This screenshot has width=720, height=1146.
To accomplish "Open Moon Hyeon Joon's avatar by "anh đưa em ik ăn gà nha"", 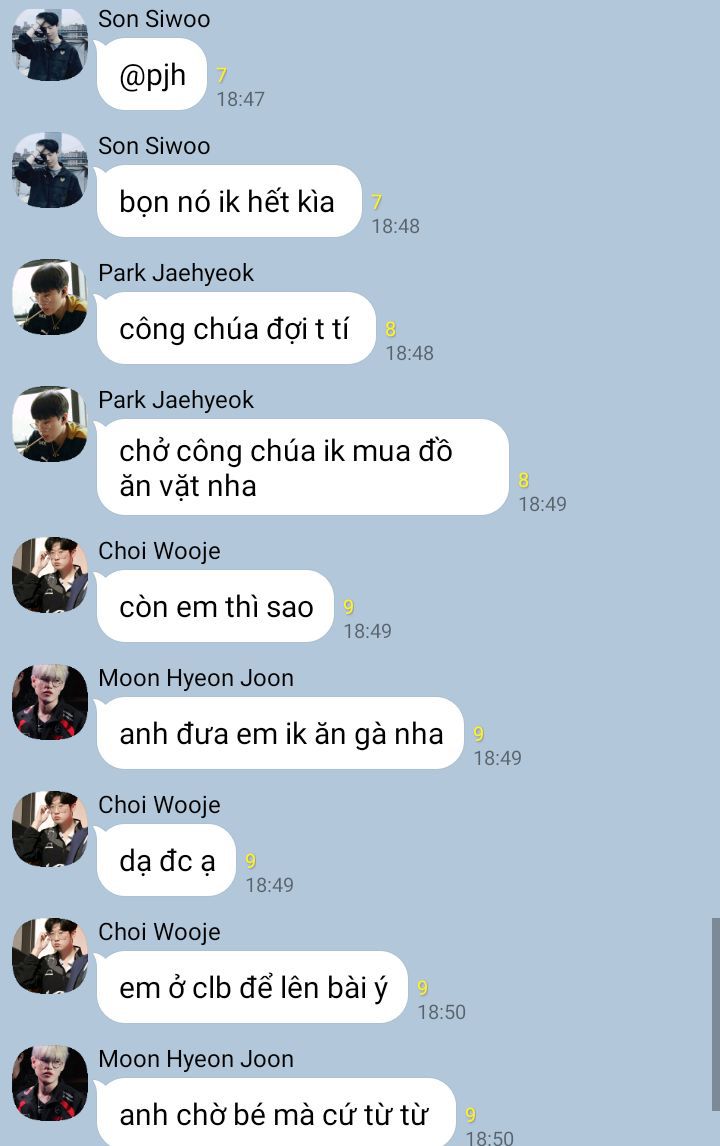I will coord(50,703).
